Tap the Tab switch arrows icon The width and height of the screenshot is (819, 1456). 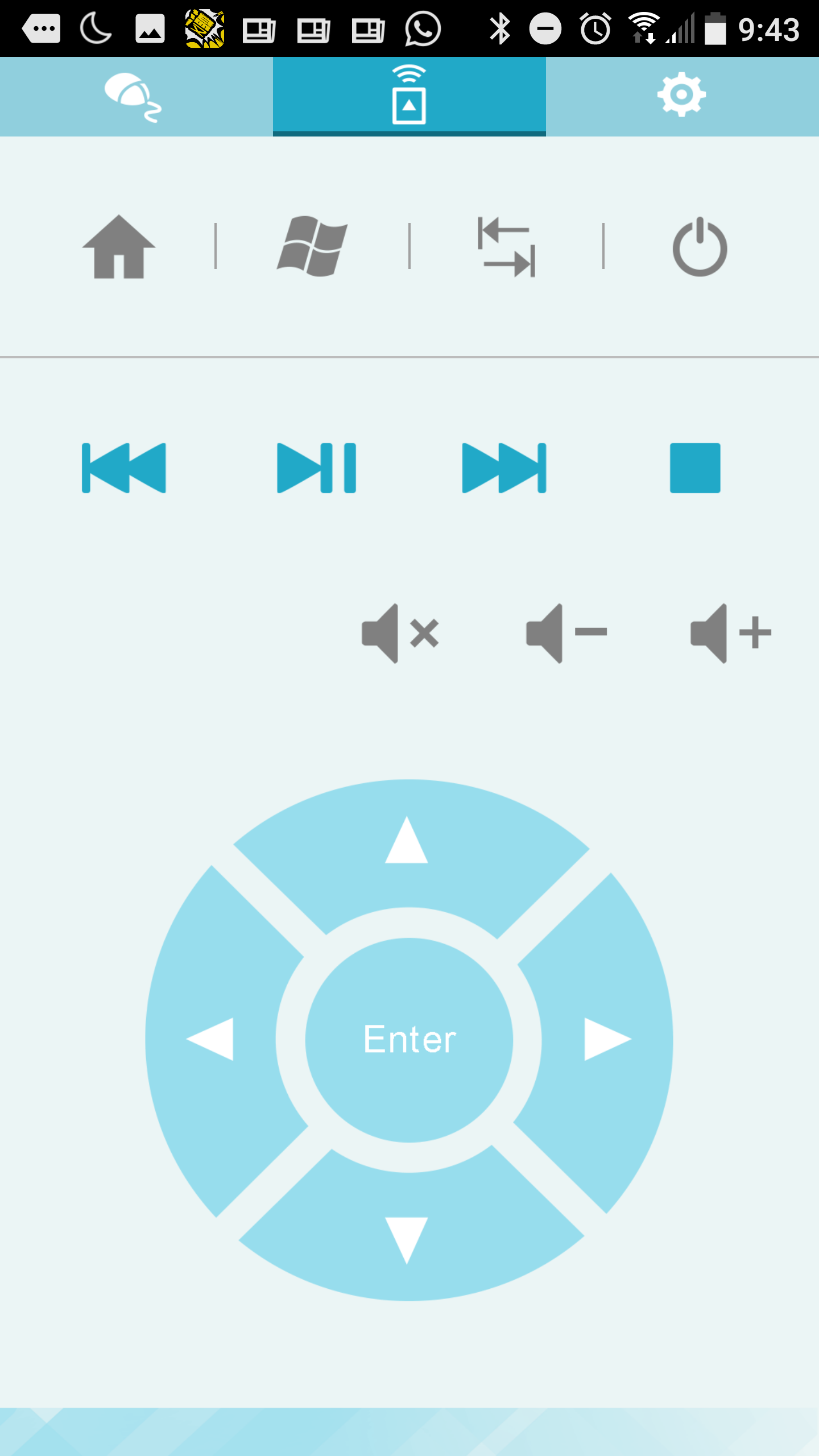point(506,247)
